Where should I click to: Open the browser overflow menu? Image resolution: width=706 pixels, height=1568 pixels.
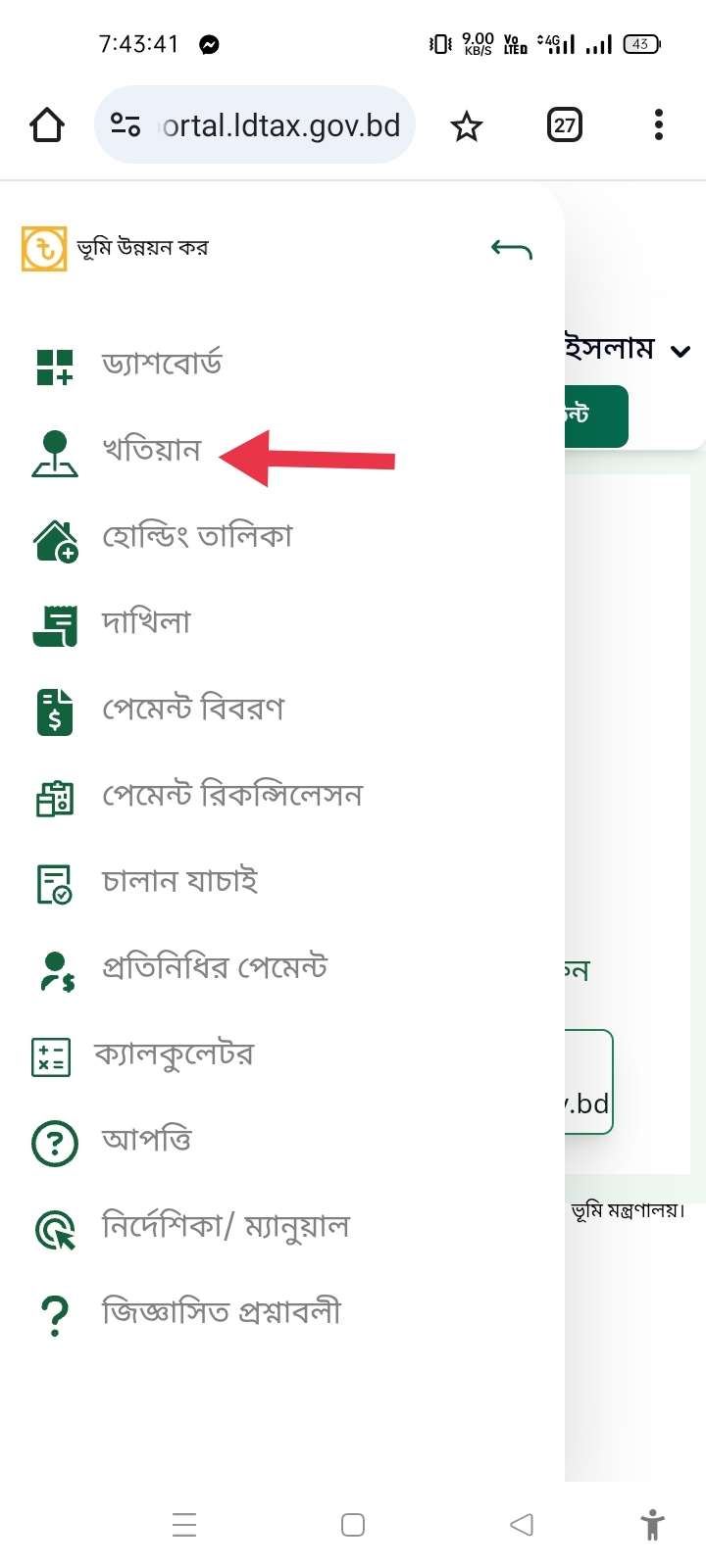tap(658, 125)
